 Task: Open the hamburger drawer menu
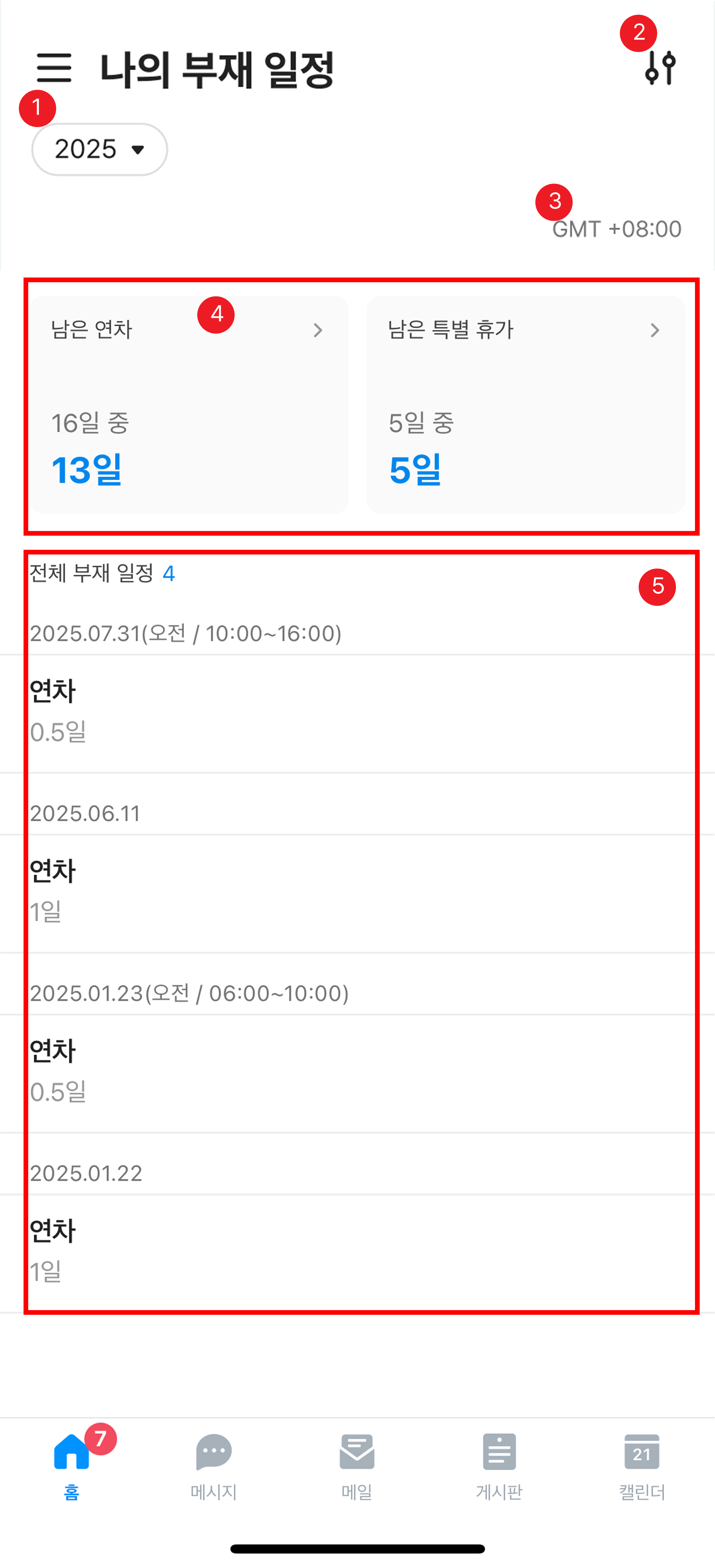[x=54, y=68]
